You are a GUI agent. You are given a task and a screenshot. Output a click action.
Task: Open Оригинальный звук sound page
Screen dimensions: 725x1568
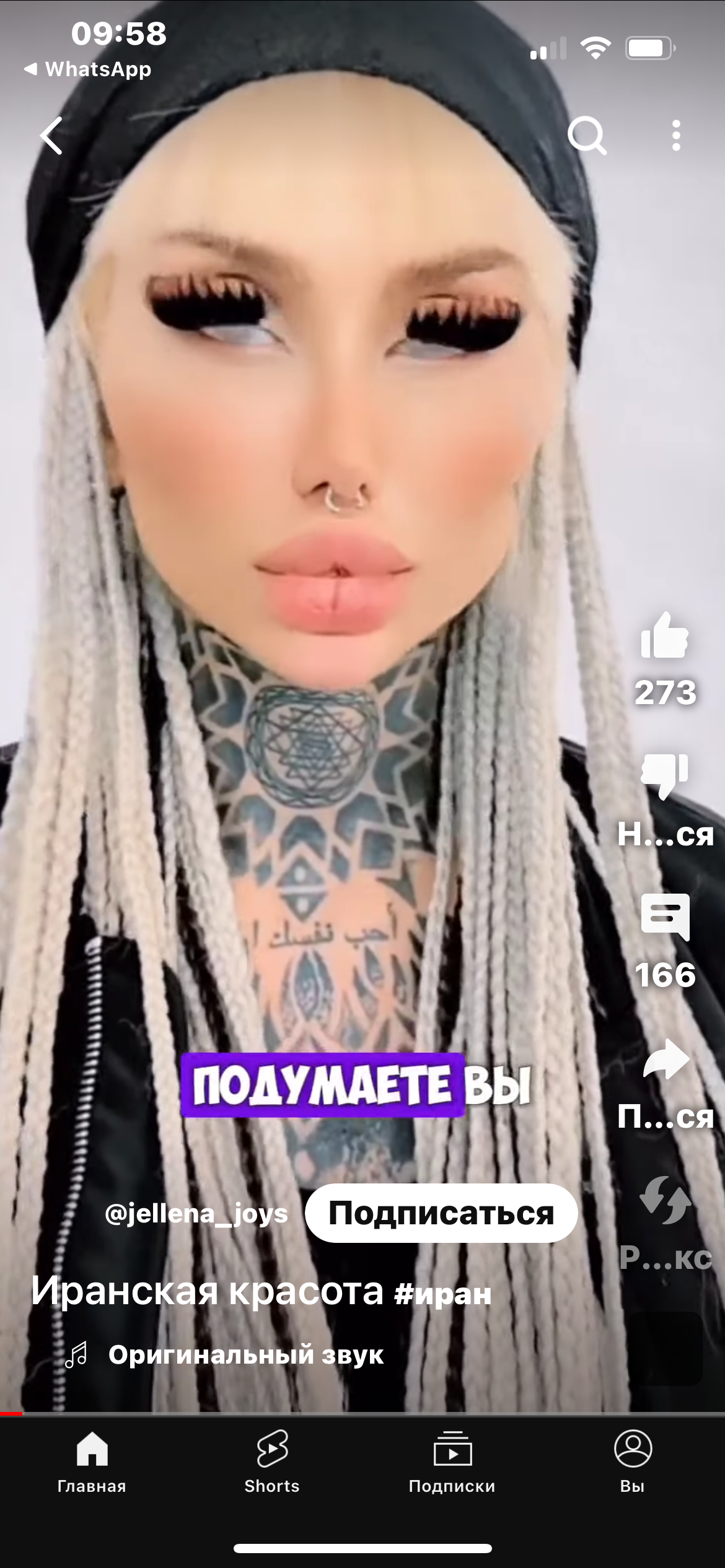click(246, 1354)
